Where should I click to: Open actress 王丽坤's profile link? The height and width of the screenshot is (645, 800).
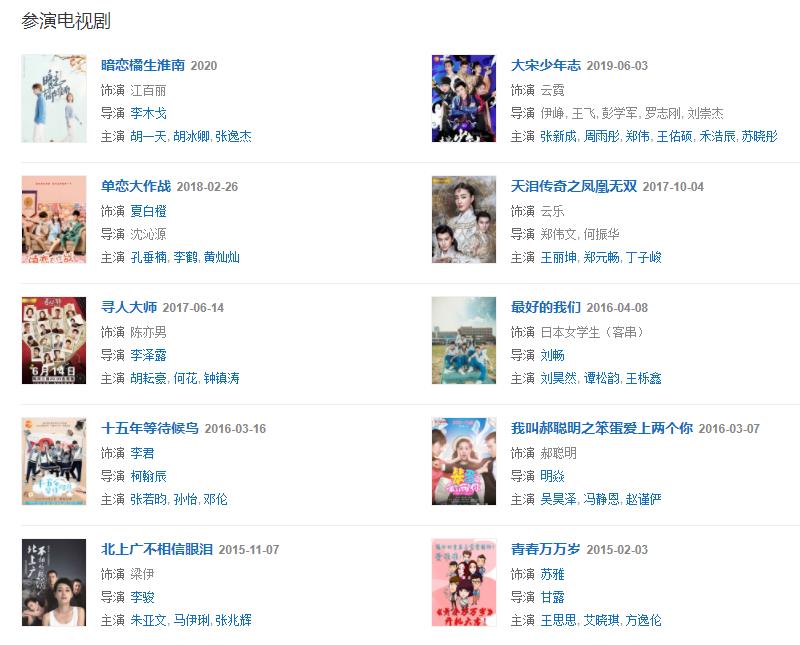[x=558, y=258]
